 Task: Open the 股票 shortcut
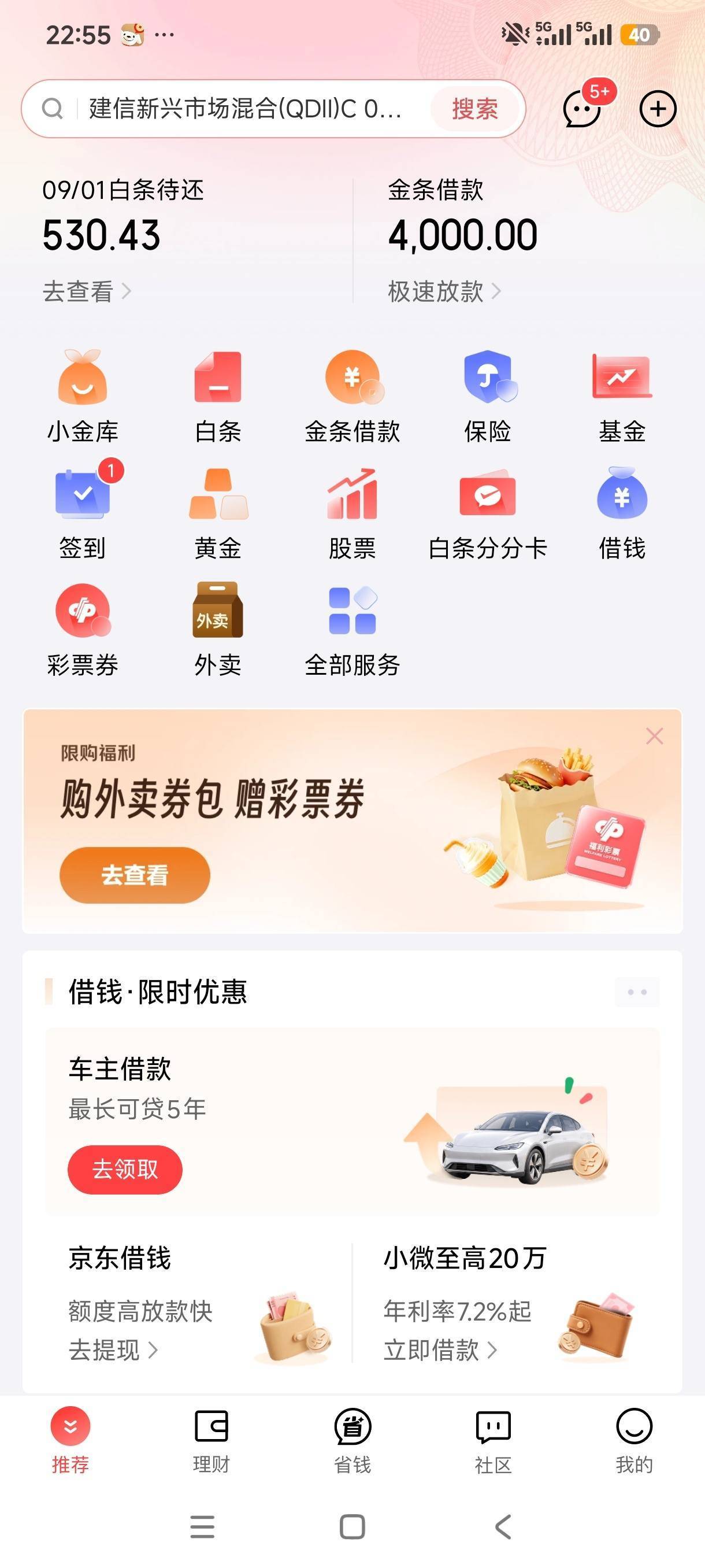(352, 512)
